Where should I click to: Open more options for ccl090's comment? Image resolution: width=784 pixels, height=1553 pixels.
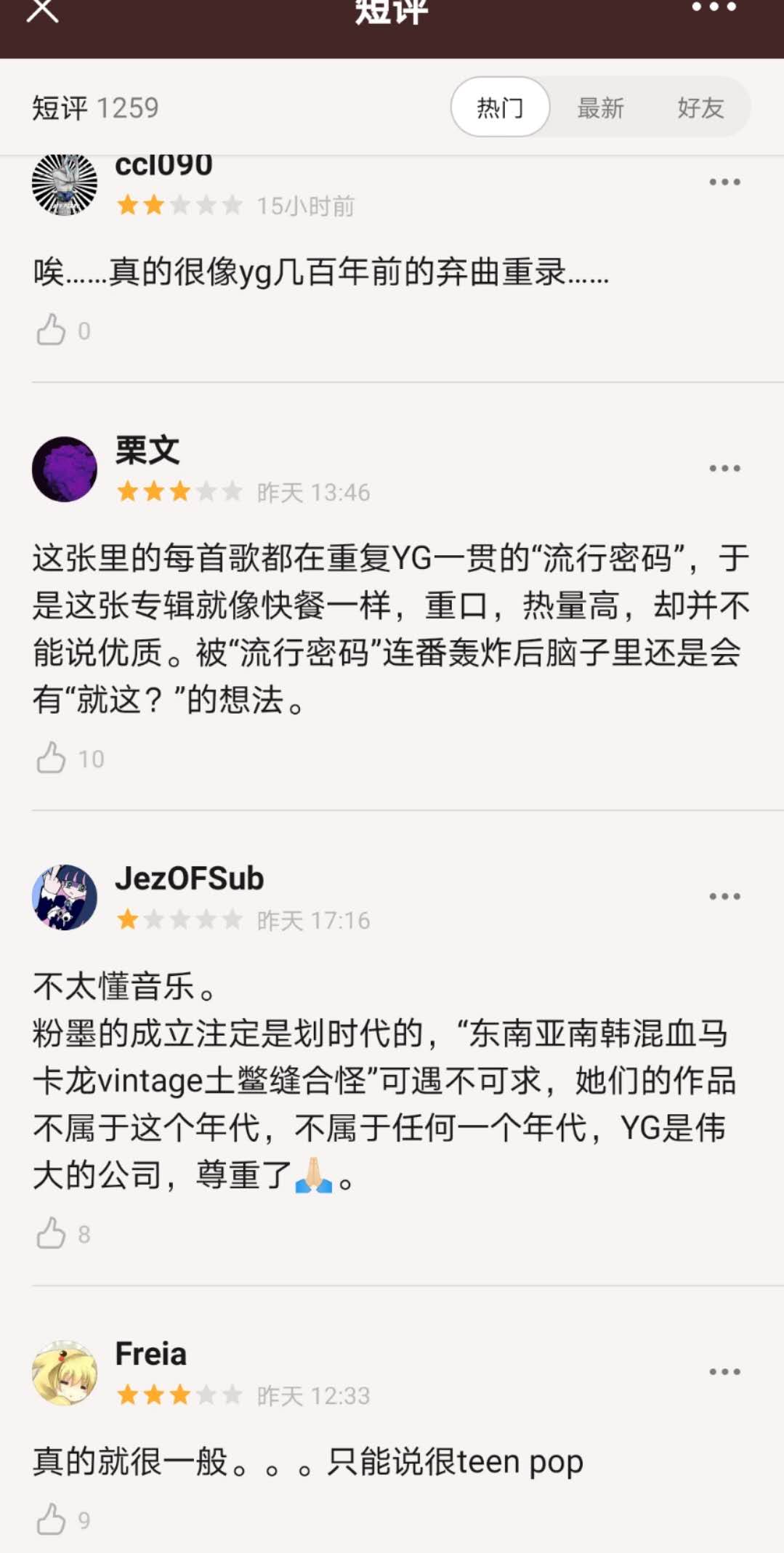click(724, 181)
